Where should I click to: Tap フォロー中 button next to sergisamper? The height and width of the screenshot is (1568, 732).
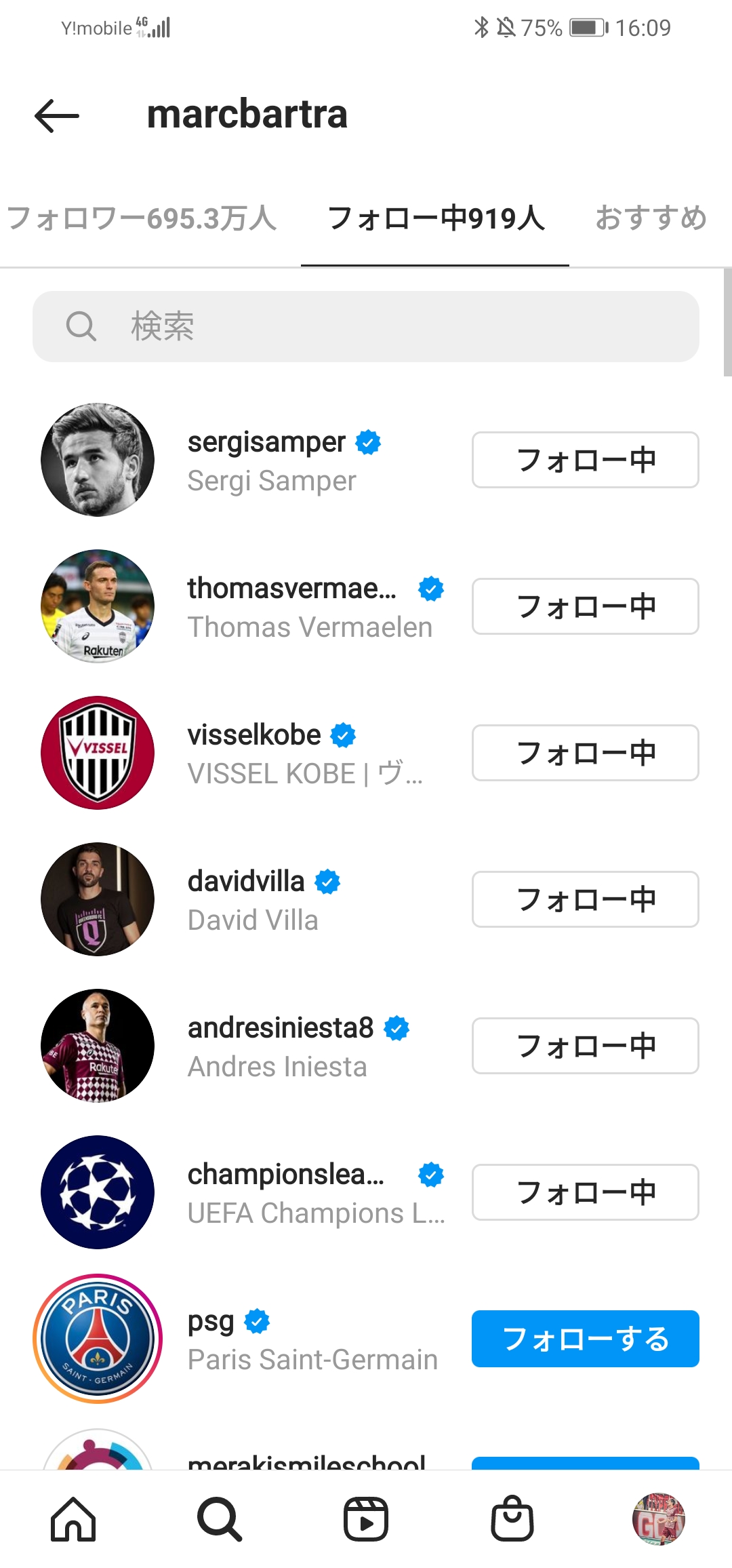(586, 460)
